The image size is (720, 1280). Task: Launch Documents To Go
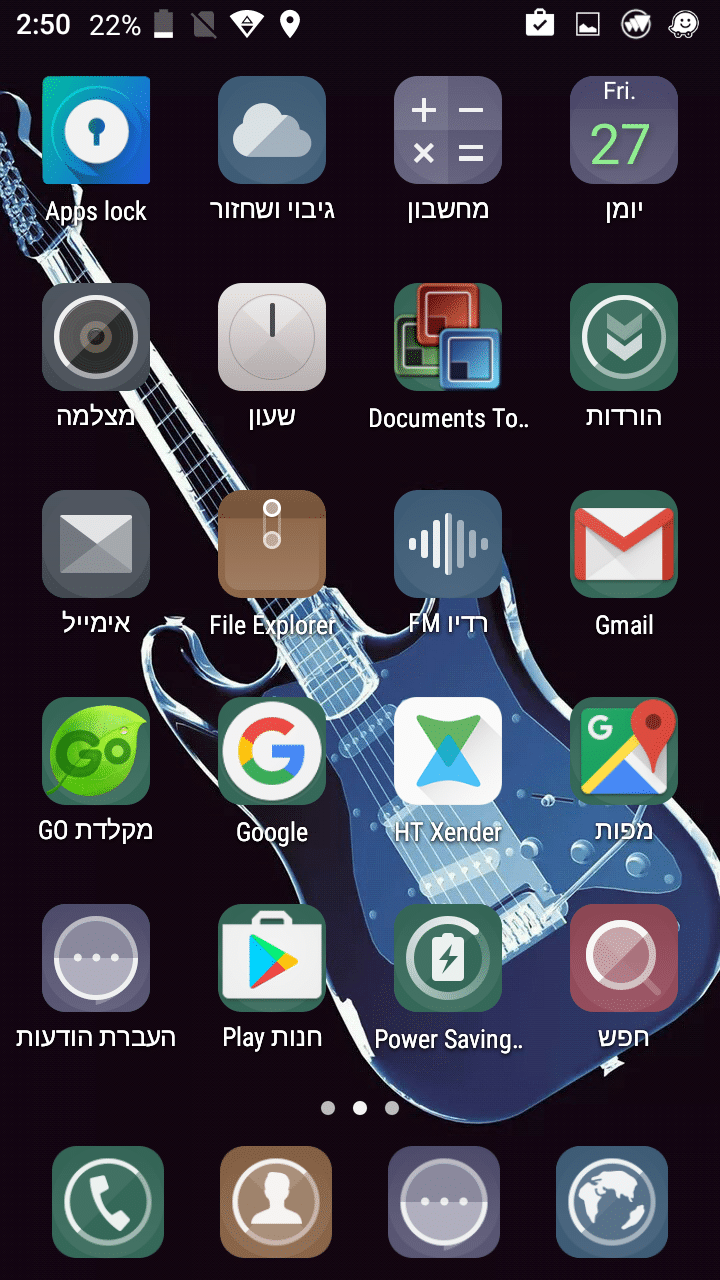coord(448,337)
